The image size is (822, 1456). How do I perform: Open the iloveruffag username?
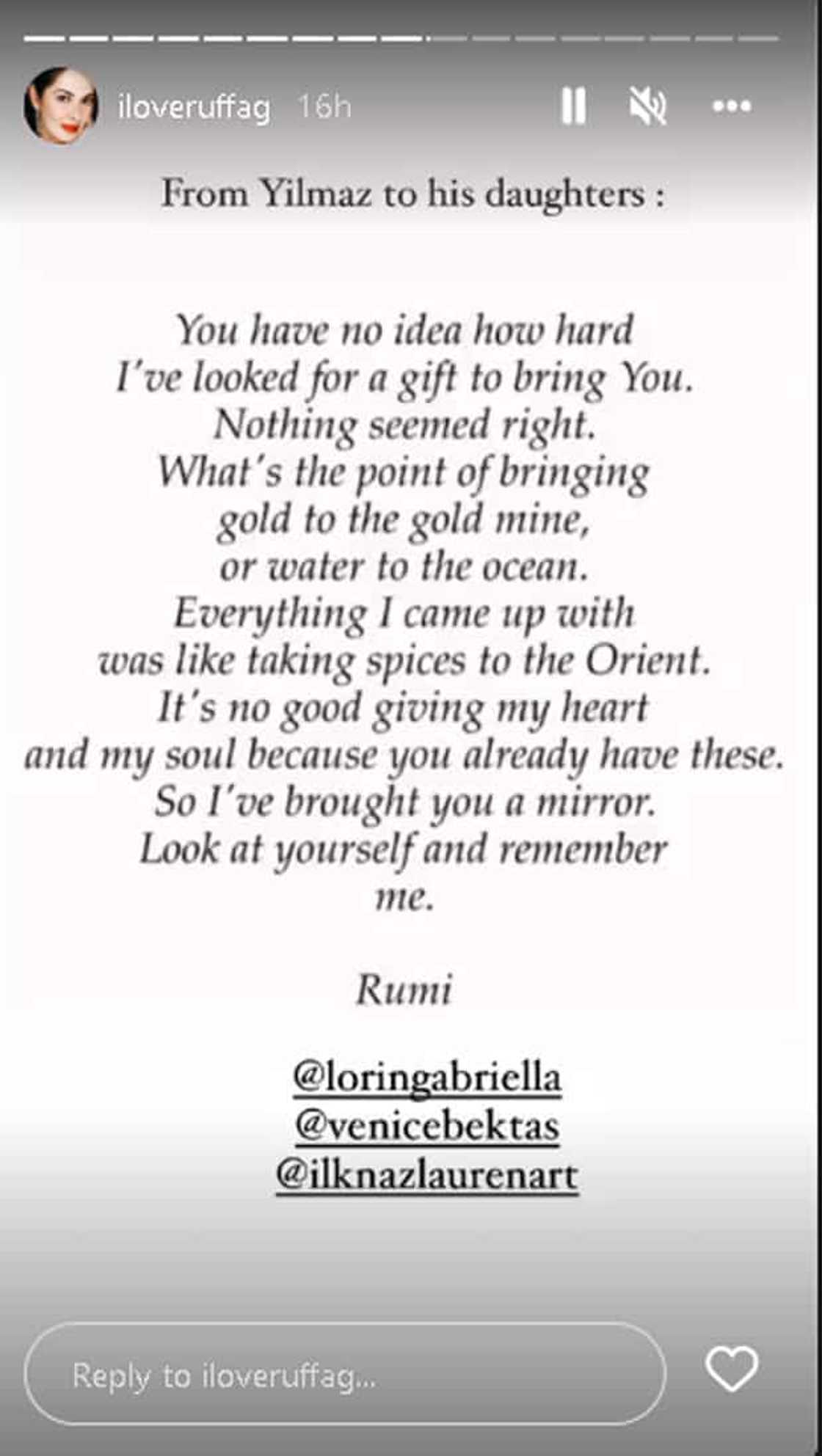click(x=194, y=108)
